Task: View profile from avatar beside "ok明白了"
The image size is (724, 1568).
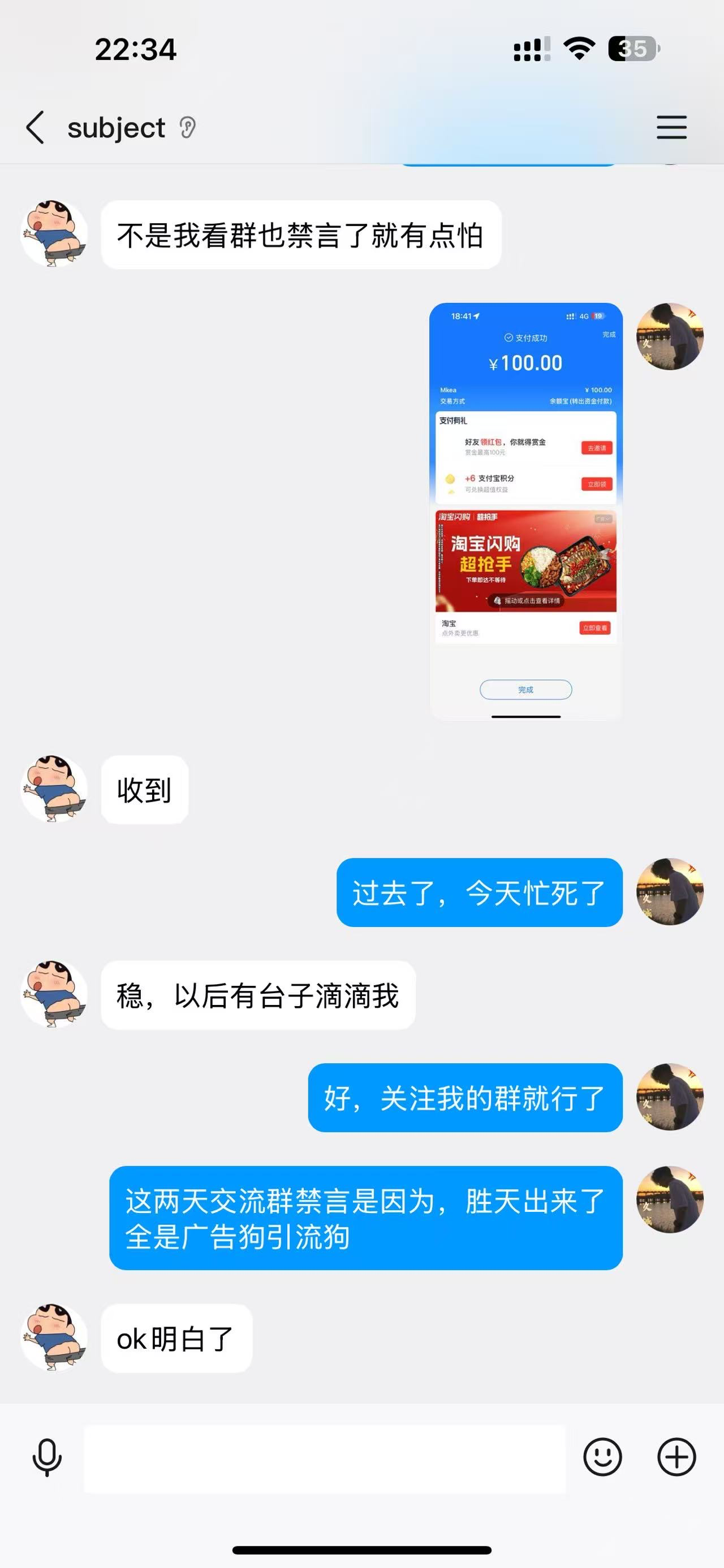Action: coord(54,1337)
